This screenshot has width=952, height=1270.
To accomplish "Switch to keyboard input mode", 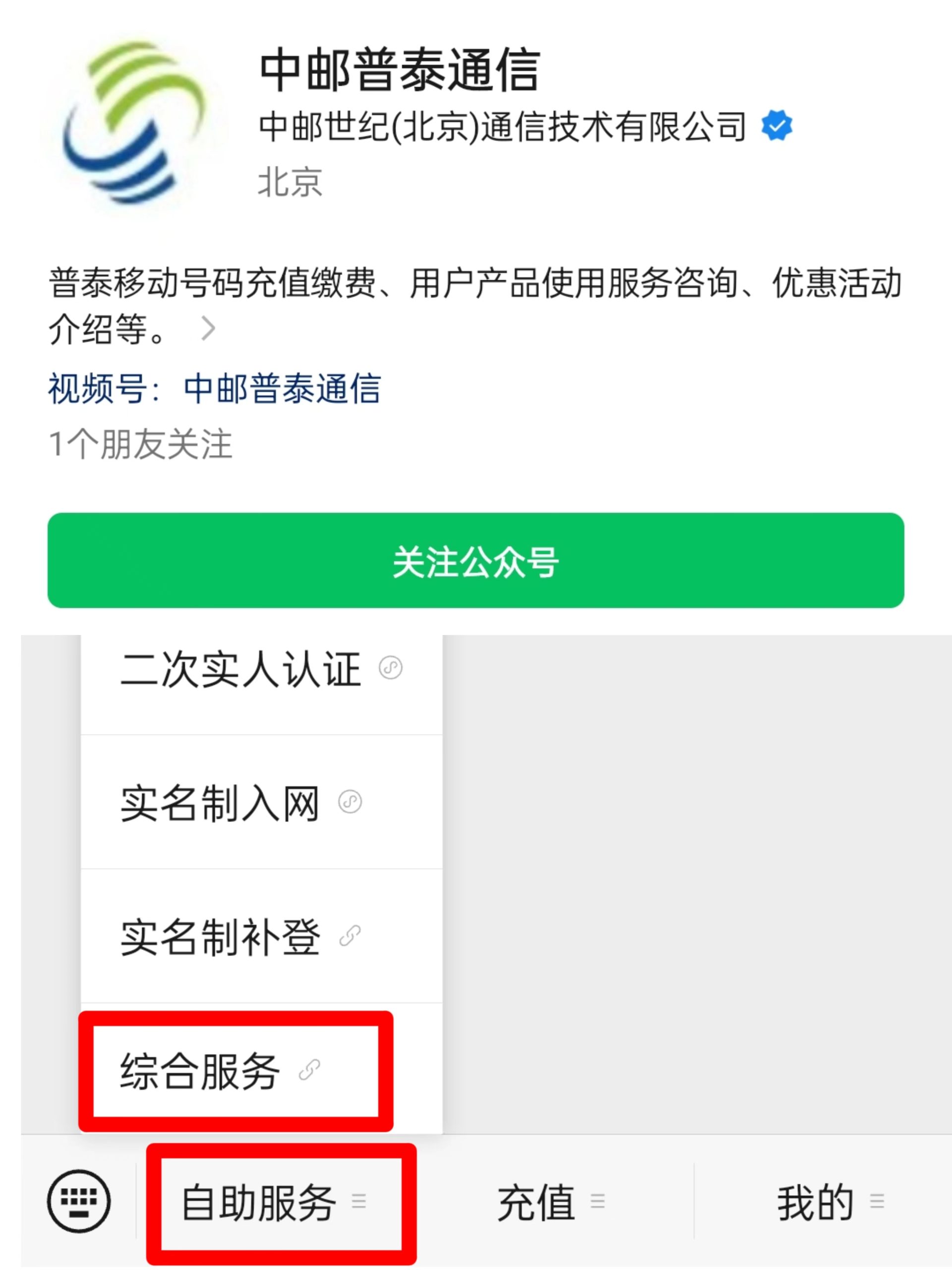I will coord(79,1202).
